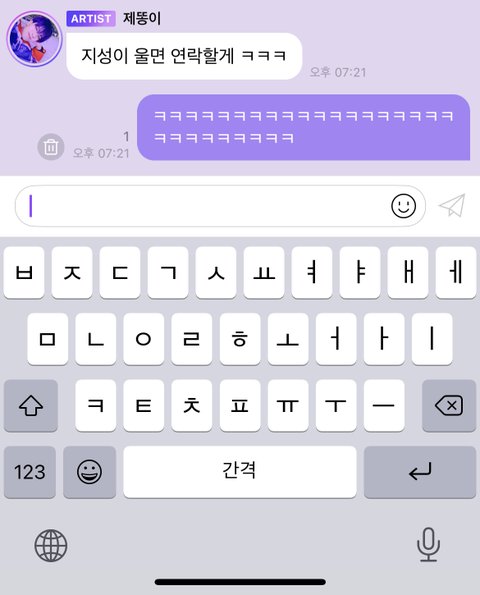Switch keyboard language with globe
This screenshot has height=595, width=480.
[x=51, y=546]
